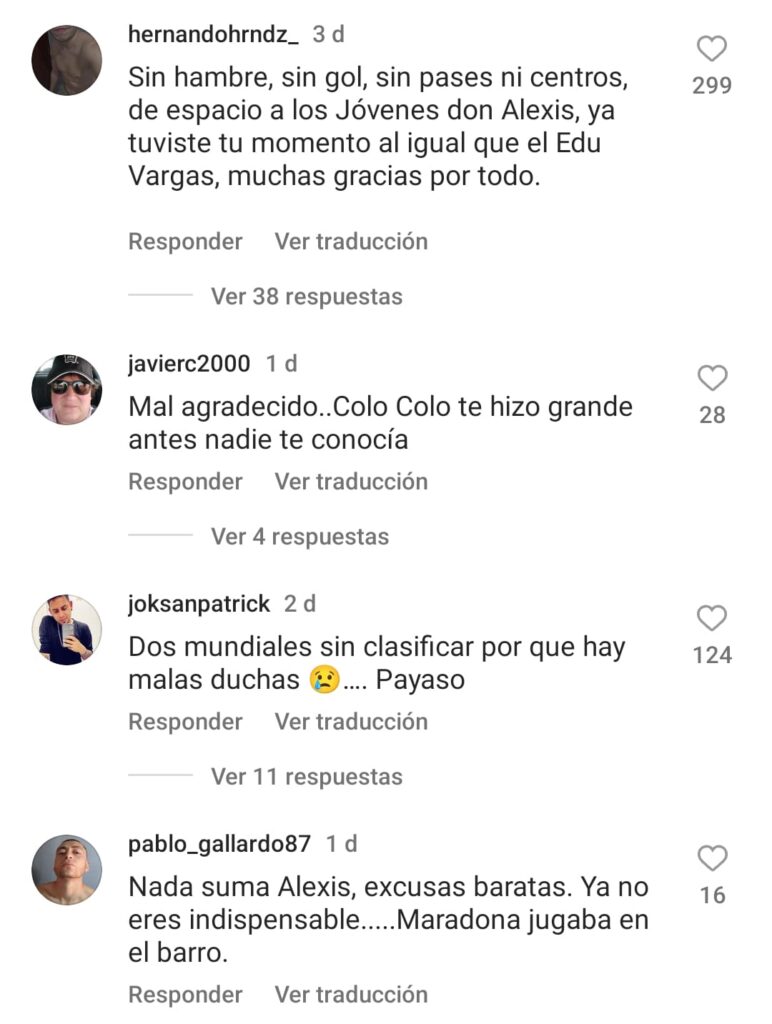Like javierc2000's comment
The height and width of the screenshot is (1024, 772).
pyautogui.click(x=711, y=379)
